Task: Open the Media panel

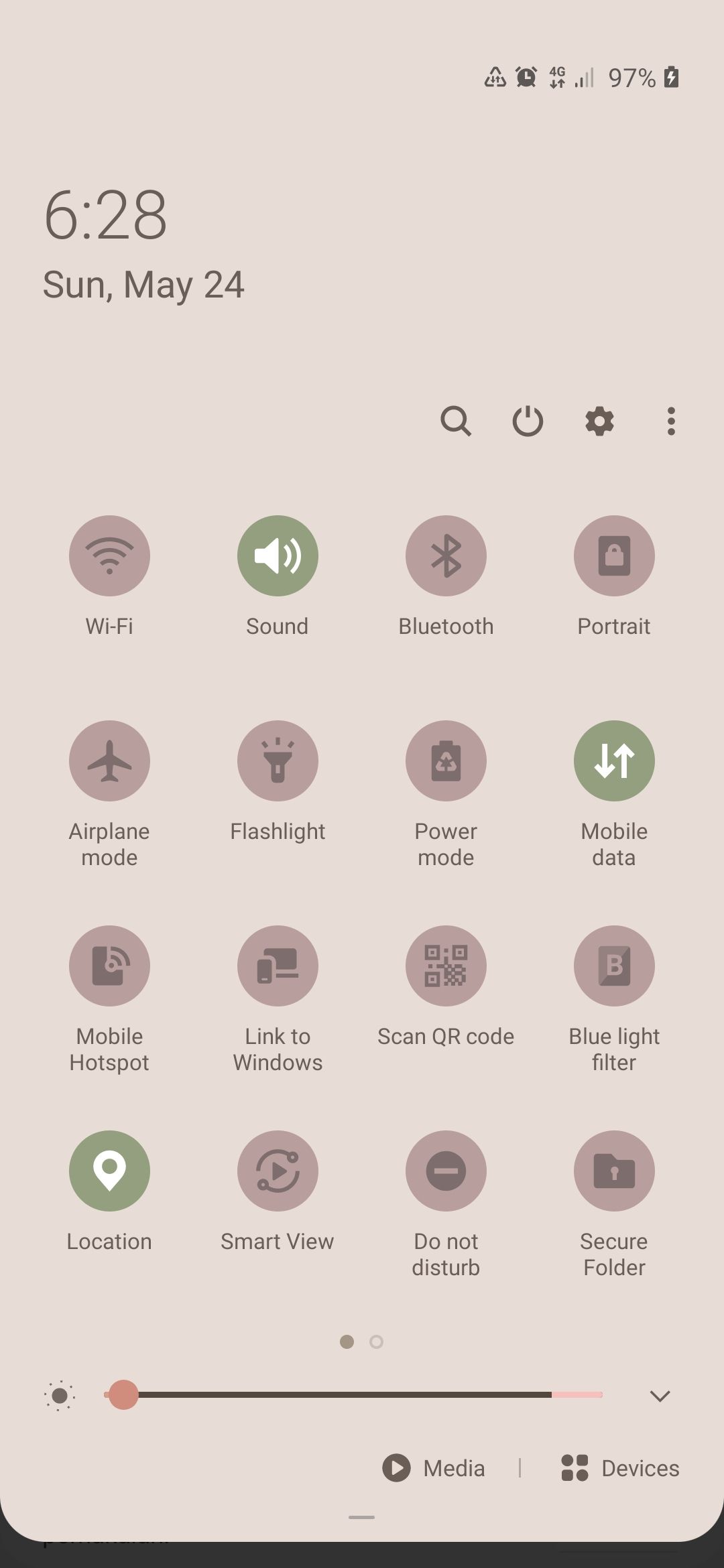Action: point(433,1467)
